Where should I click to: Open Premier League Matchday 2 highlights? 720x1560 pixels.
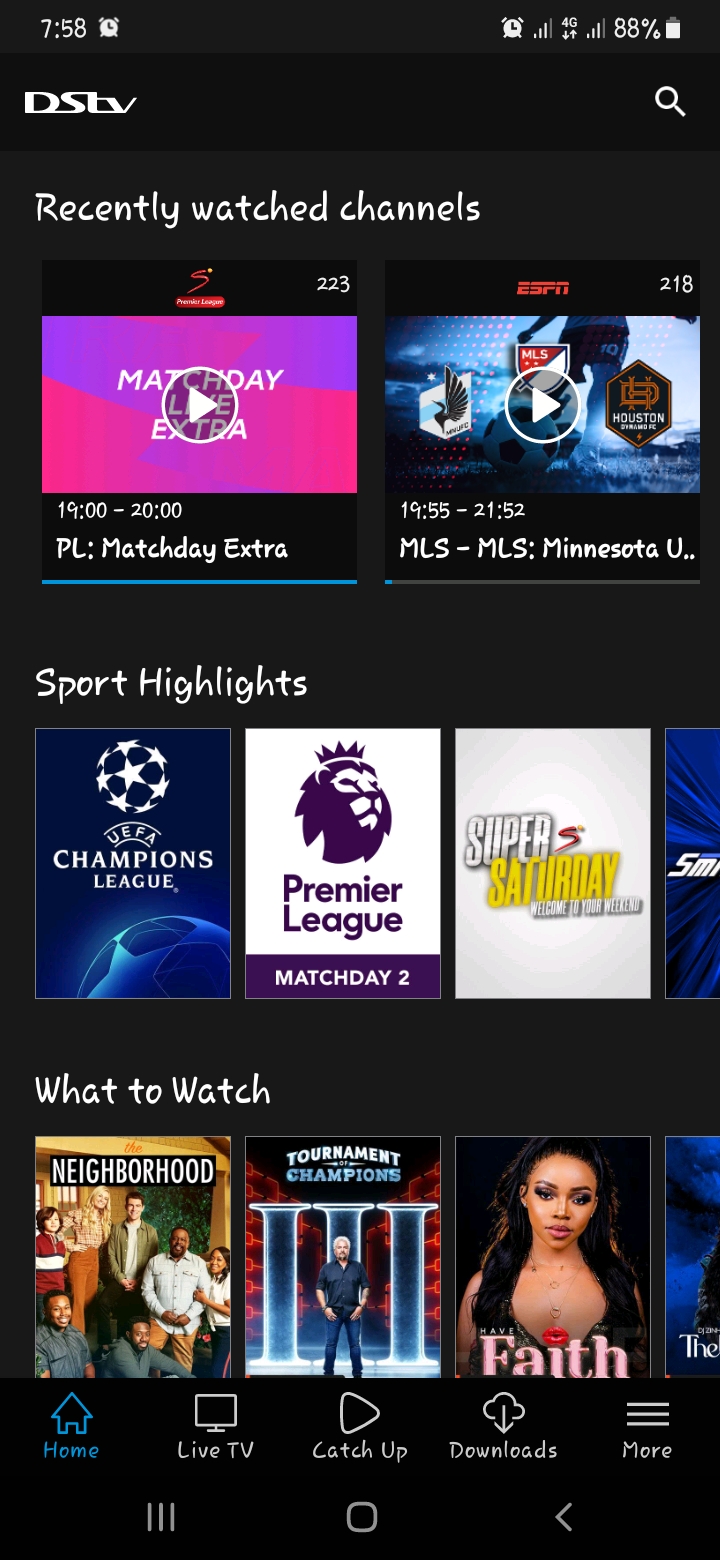343,863
